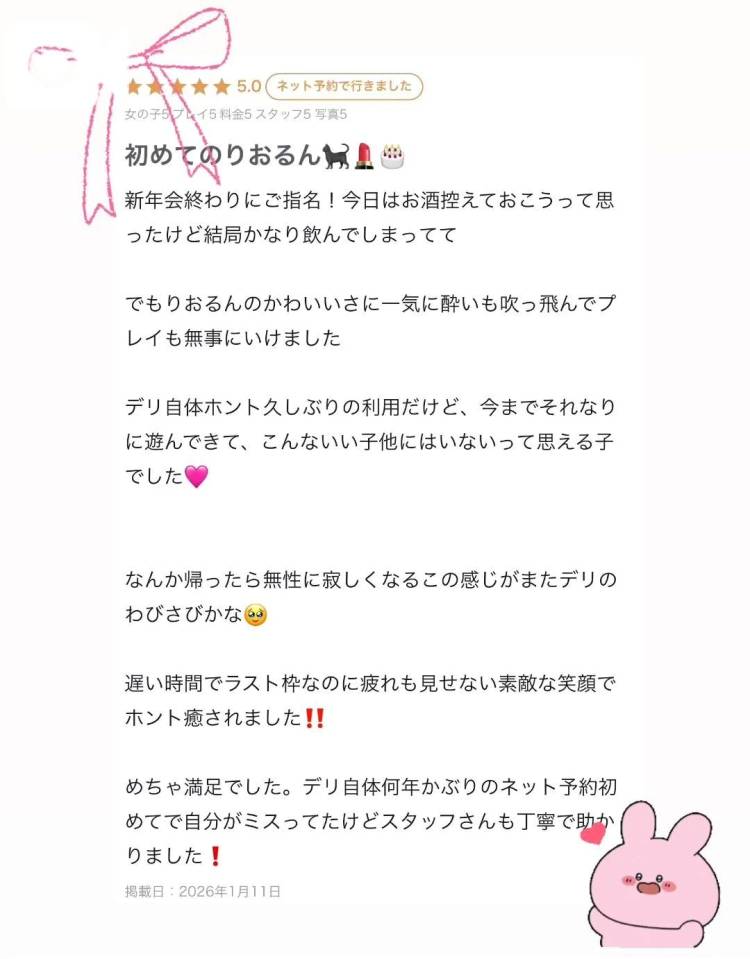Click the birthday cake emoji in the title
This screenshot has width=750, height=959.
click(392, 153)
